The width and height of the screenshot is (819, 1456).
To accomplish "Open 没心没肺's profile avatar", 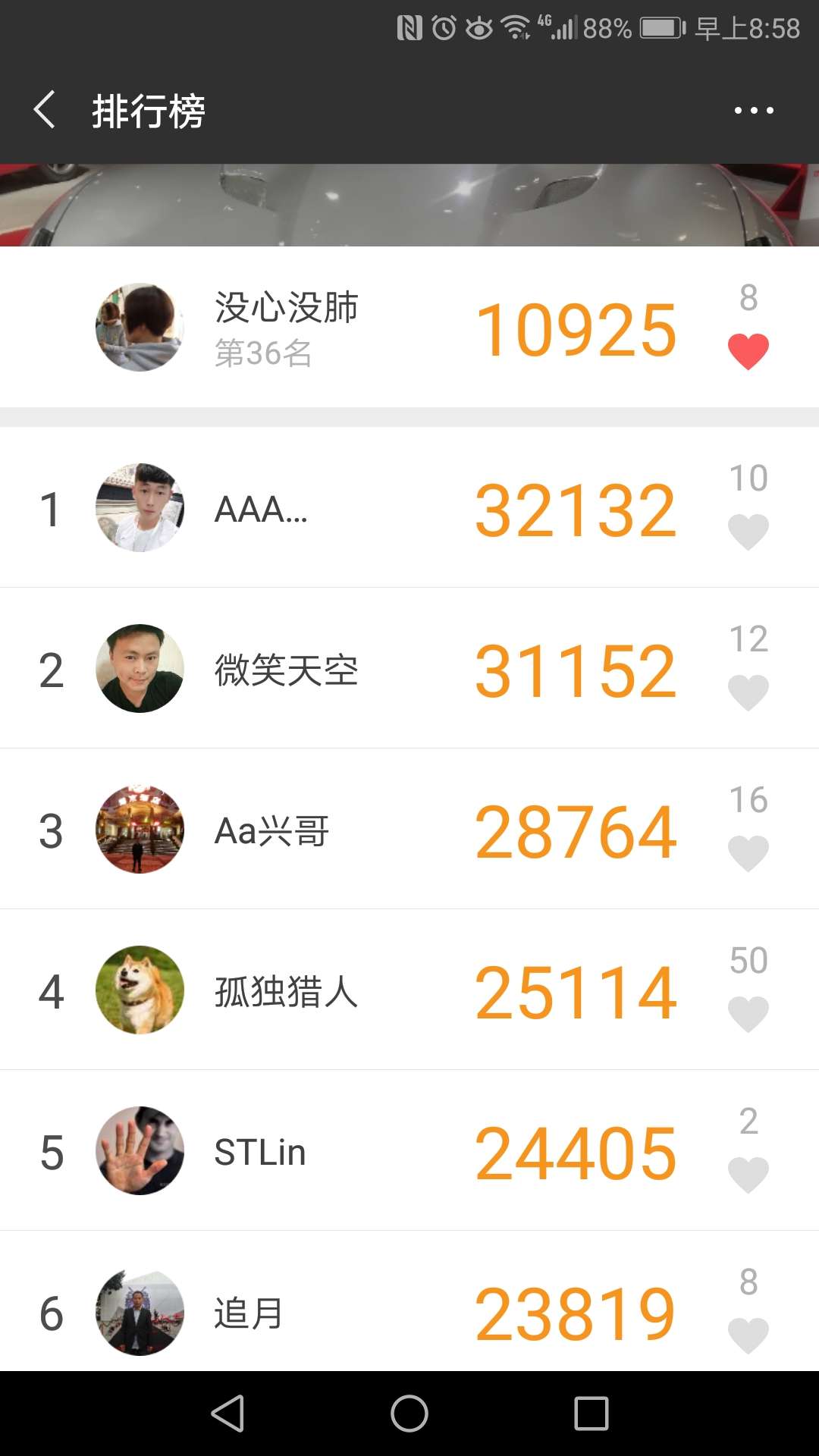I will [140, 328].
